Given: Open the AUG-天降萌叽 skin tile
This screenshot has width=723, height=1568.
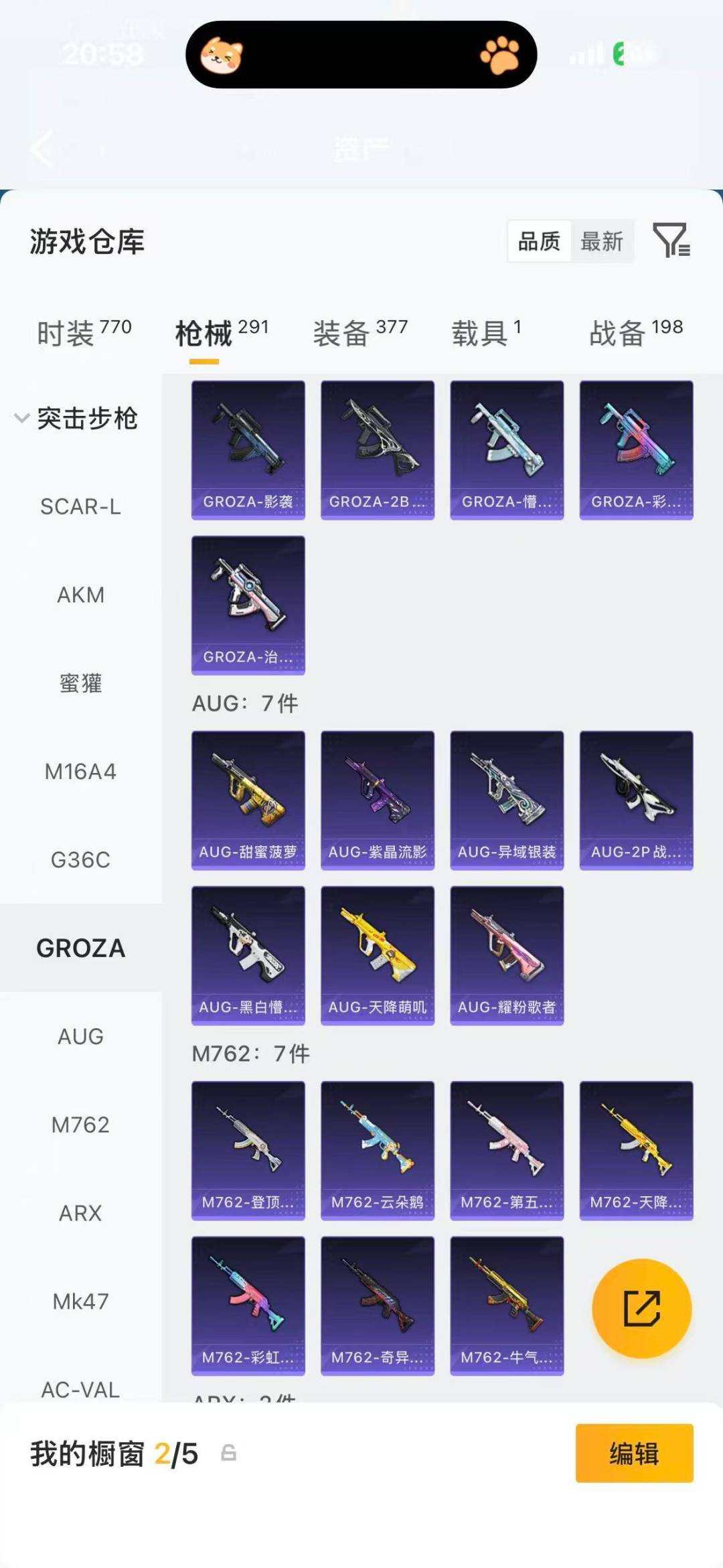Looking at the screenshot, I should [x=377, y=955].
